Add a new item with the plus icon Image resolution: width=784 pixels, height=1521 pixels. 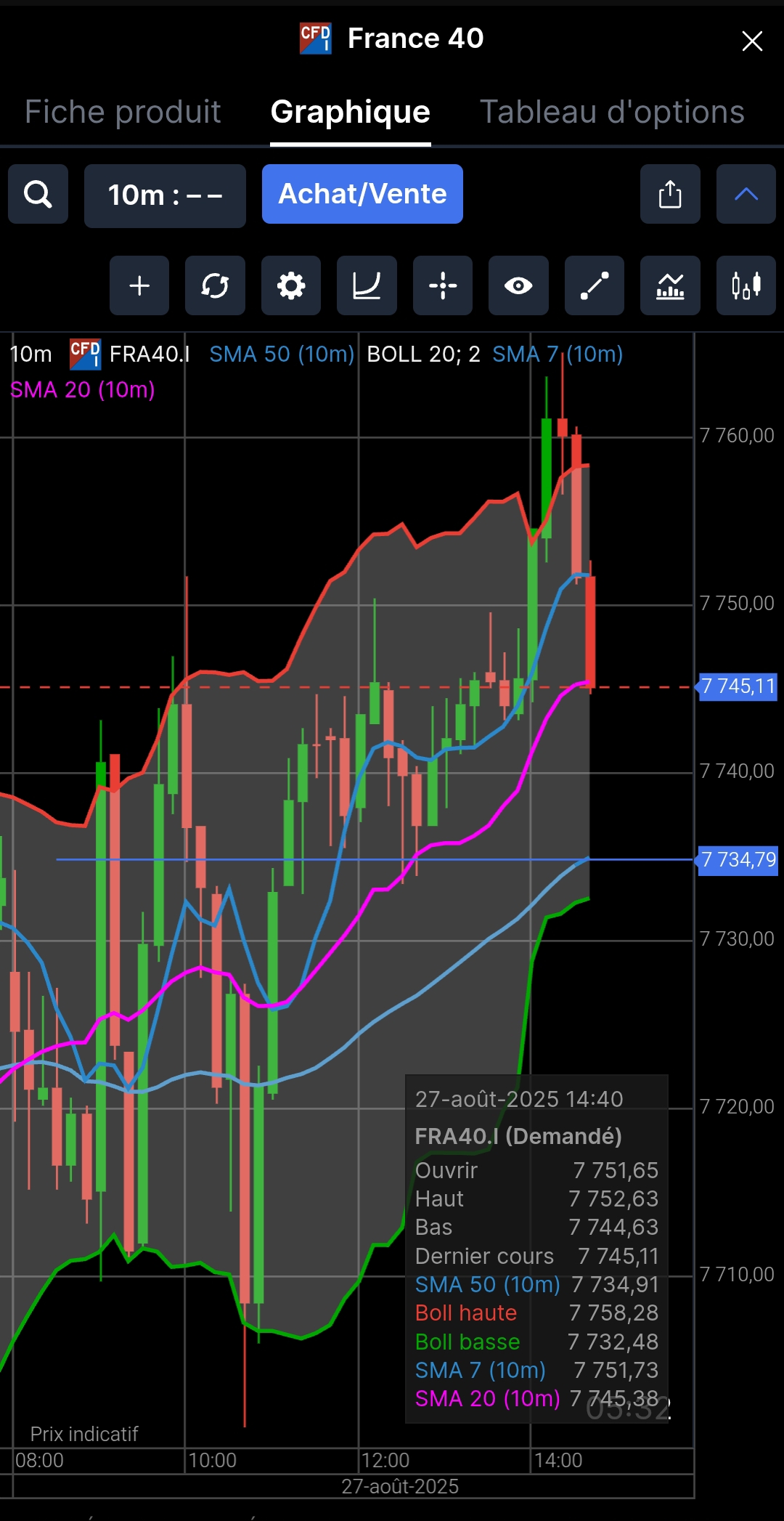[139, 285]
